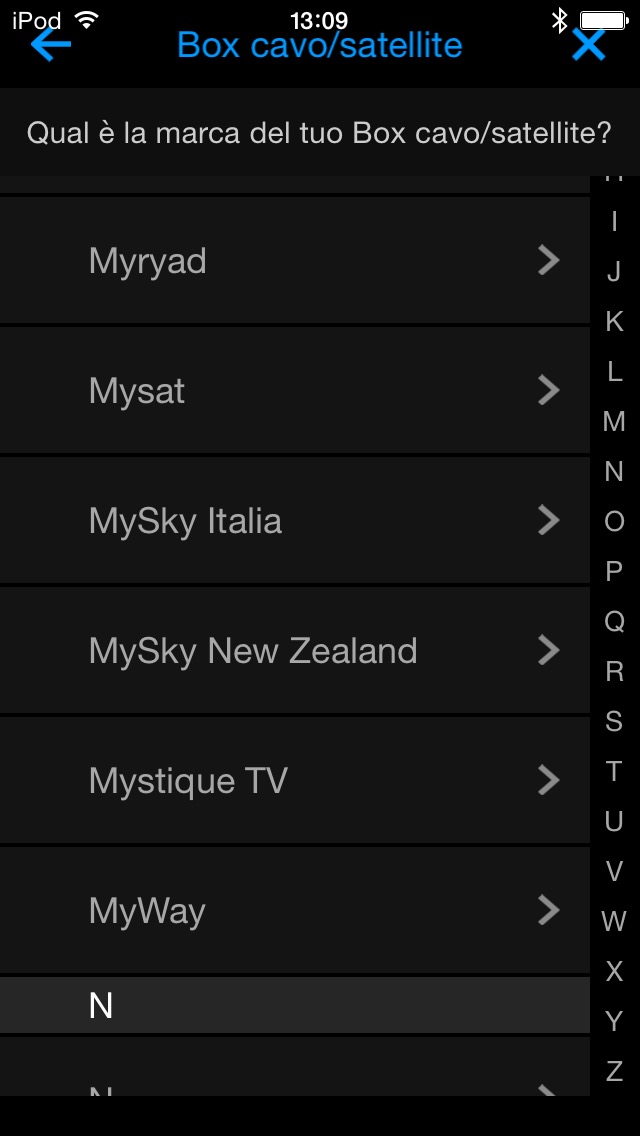This screenshot has height=1136, width=640.
Task: Jump to letter W in the index
Action: [614, 922]
